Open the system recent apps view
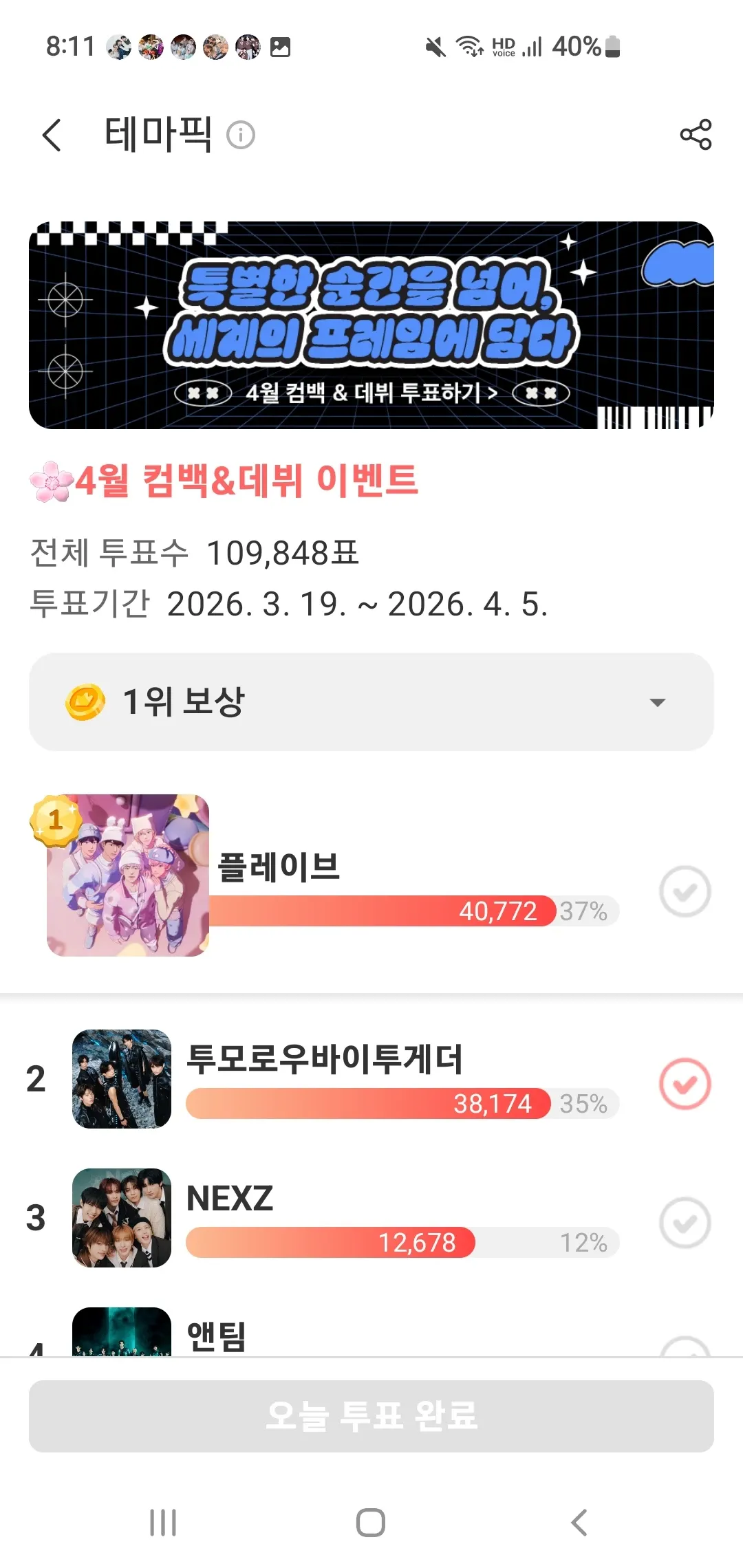Screen dimensions: 743x1568 (163, 1523)
